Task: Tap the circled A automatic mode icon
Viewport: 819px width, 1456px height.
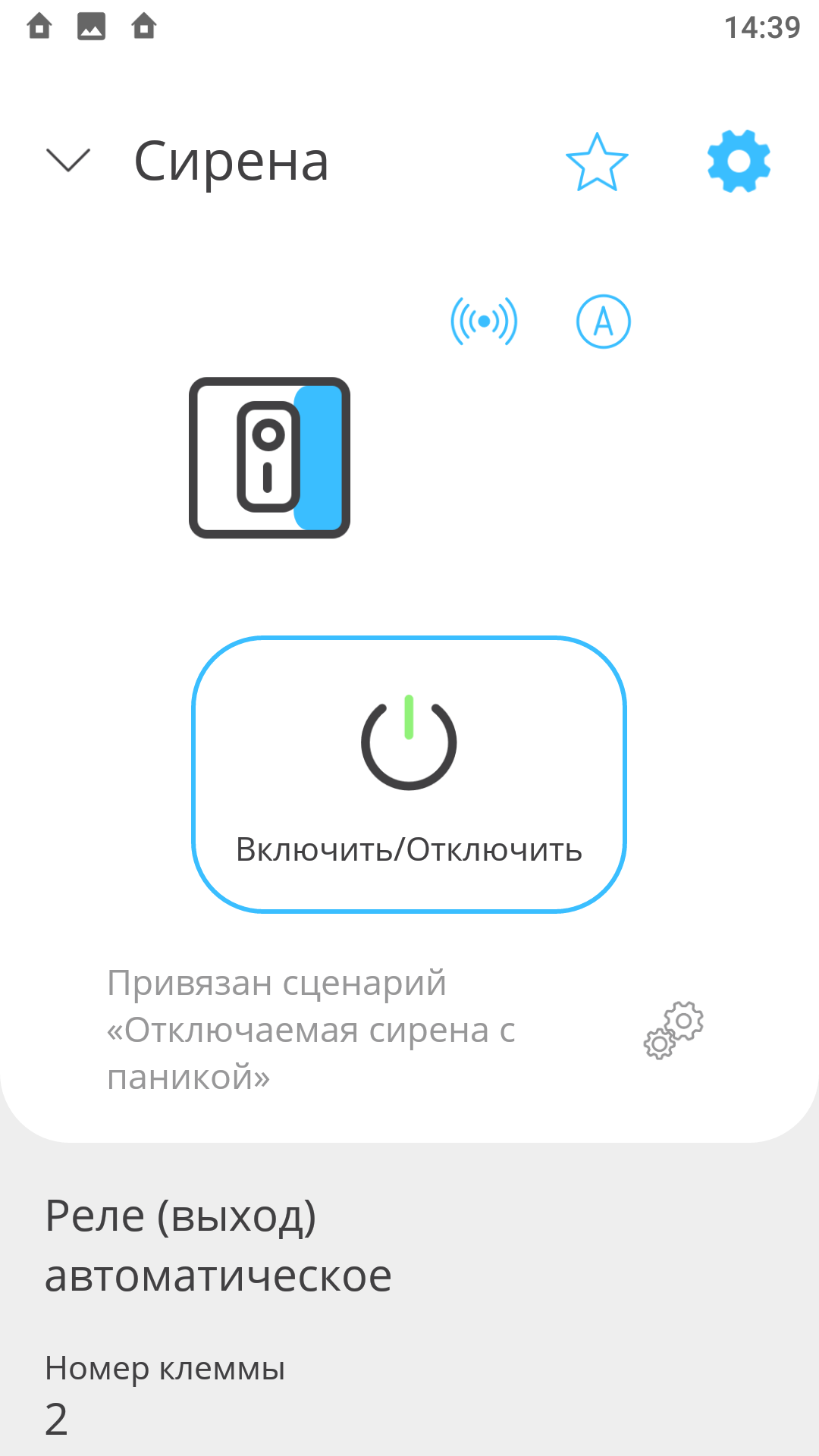Action: (603, 322)
